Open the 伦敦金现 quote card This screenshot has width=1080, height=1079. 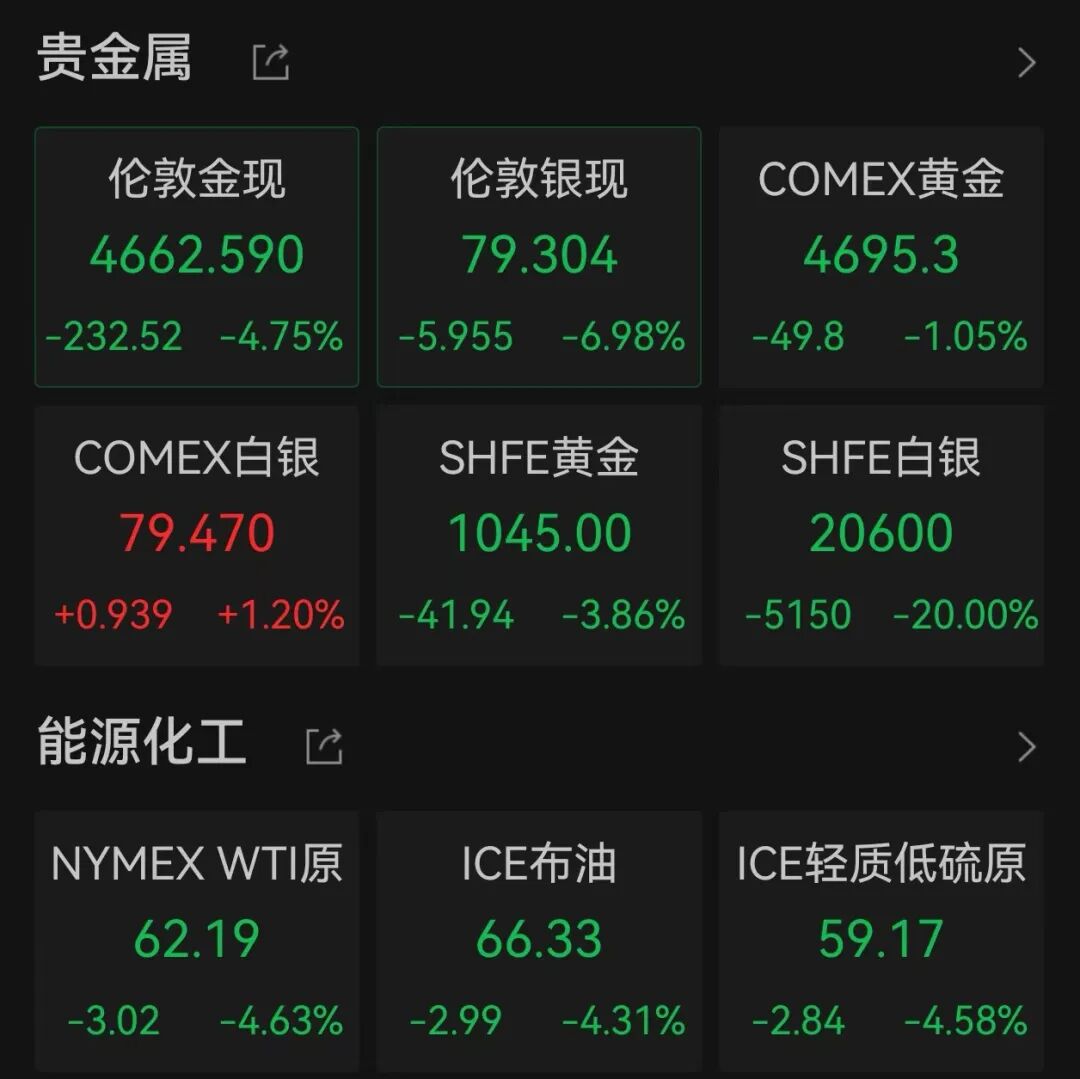(x=197, y=257)
